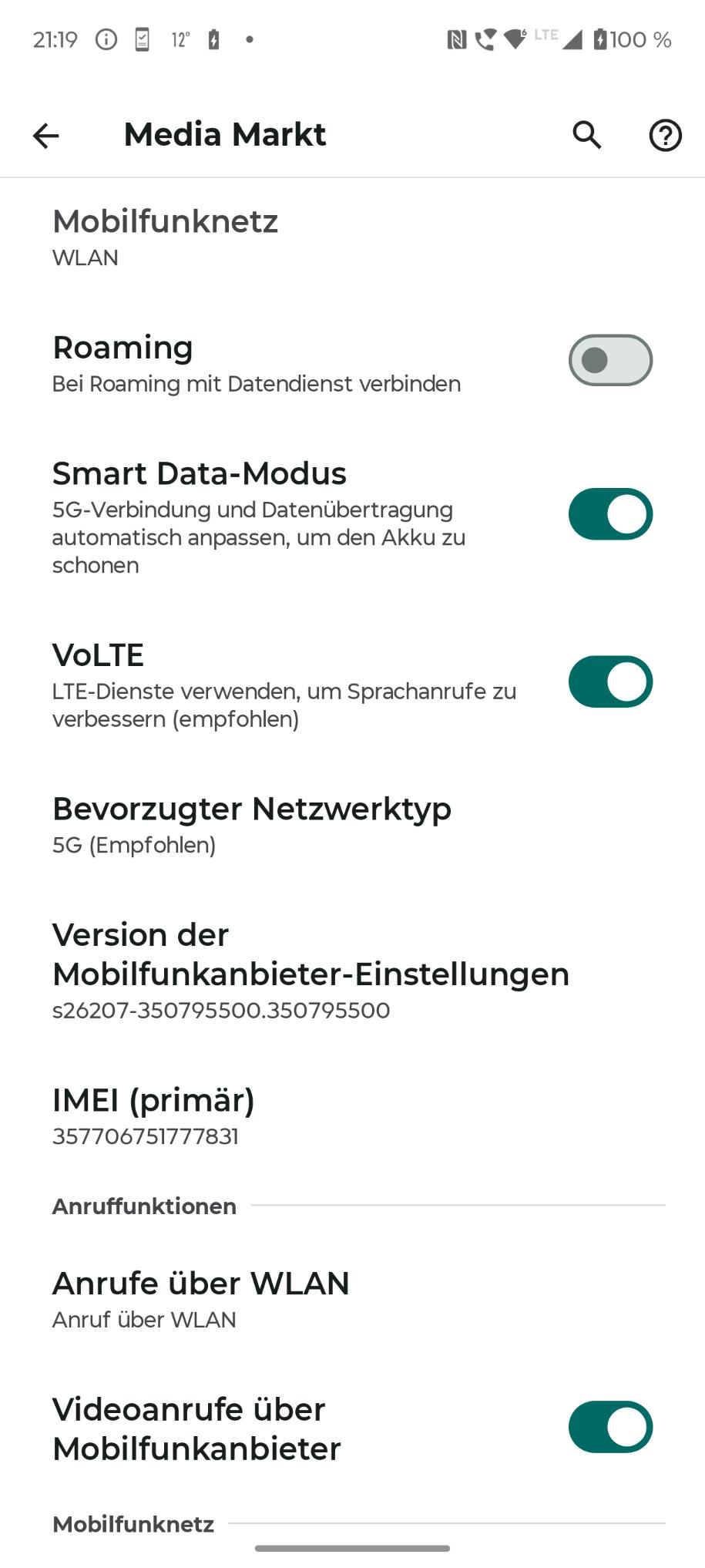Open IMEI (primär) details
Screen dimensions: 705x1568
352,1116
